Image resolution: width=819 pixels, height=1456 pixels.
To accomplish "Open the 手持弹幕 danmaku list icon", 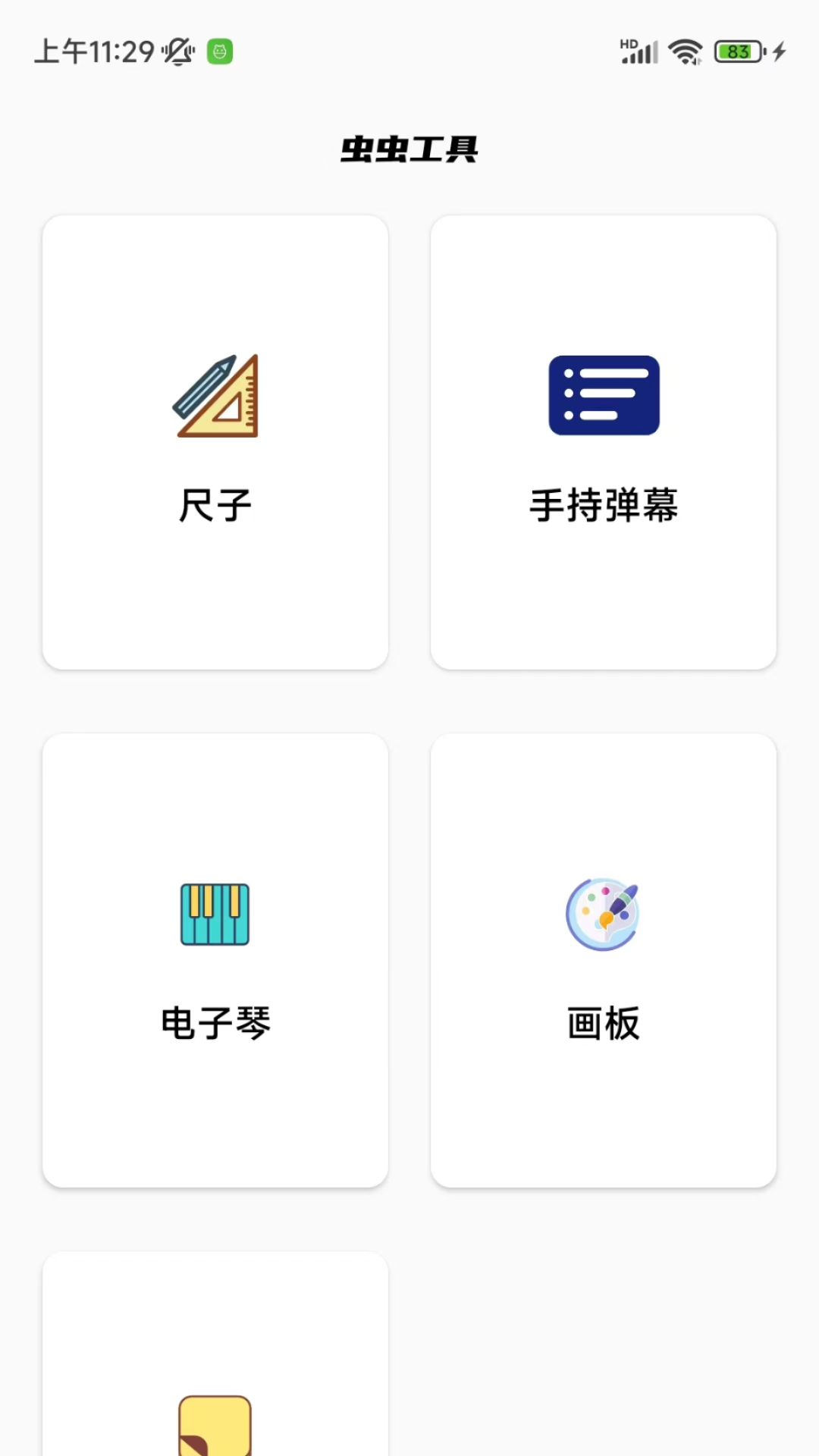I will (x=604, y=395).
